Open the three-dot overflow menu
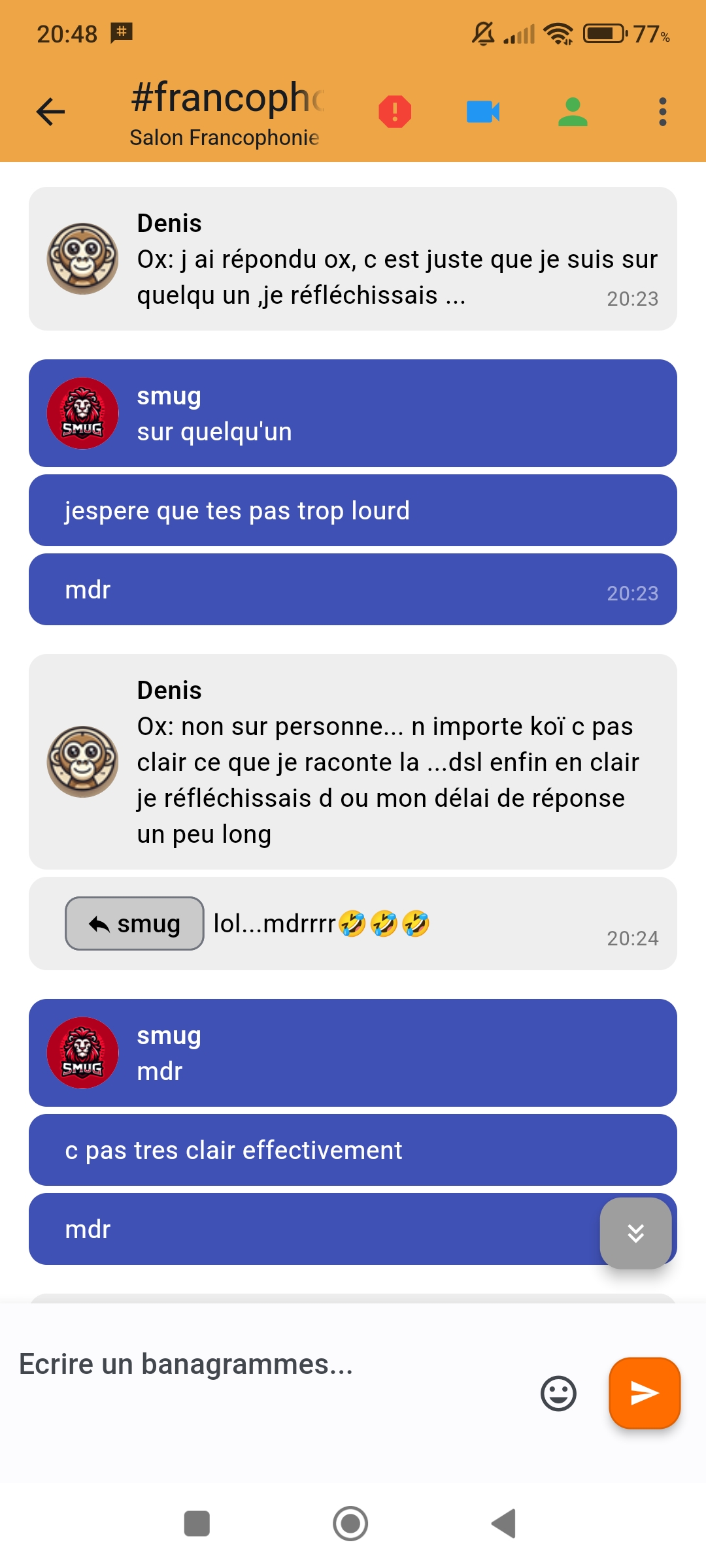Image resolution: width=706 pixels, height=1568 pixels. (x=663, y=112)
